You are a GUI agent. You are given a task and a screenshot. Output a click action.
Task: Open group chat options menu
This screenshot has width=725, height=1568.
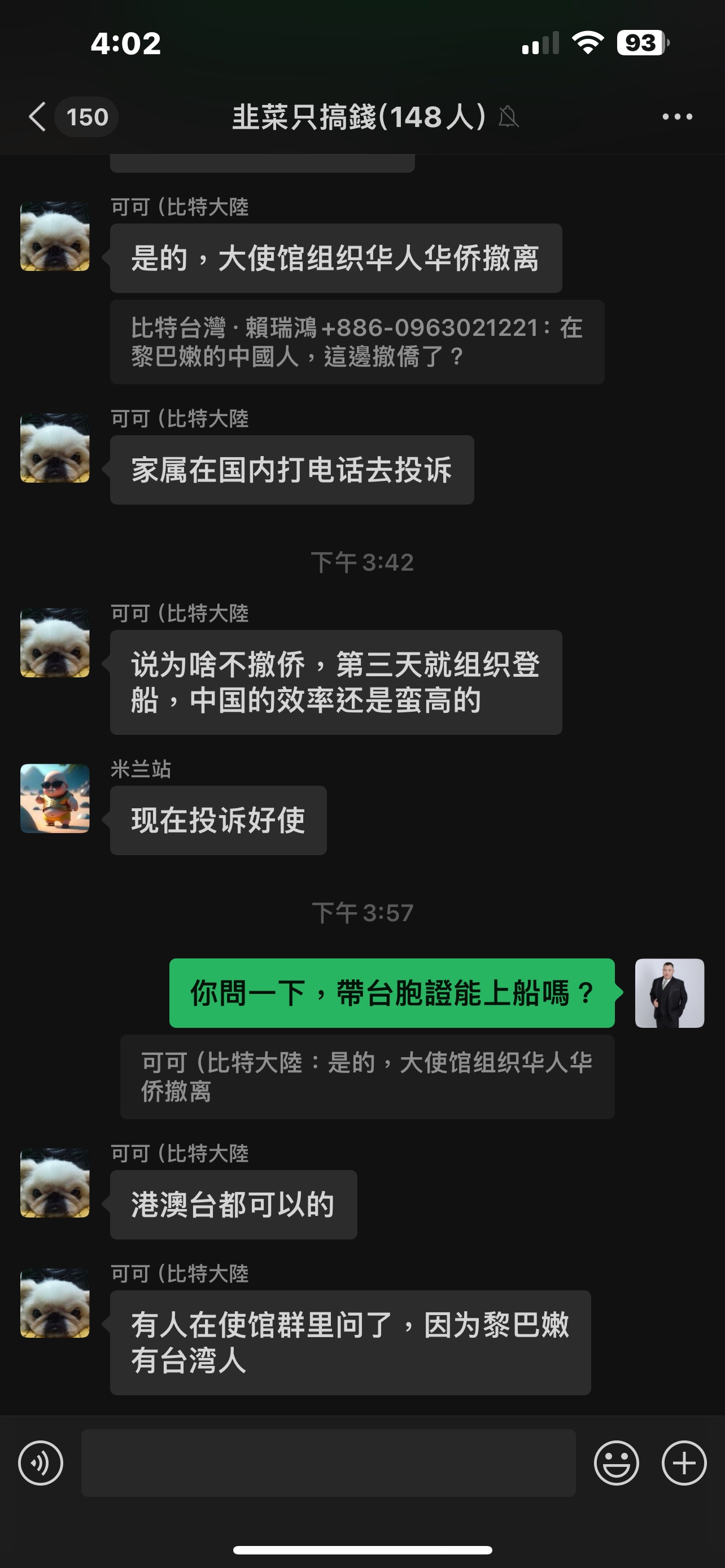click(x=677, y=116)
